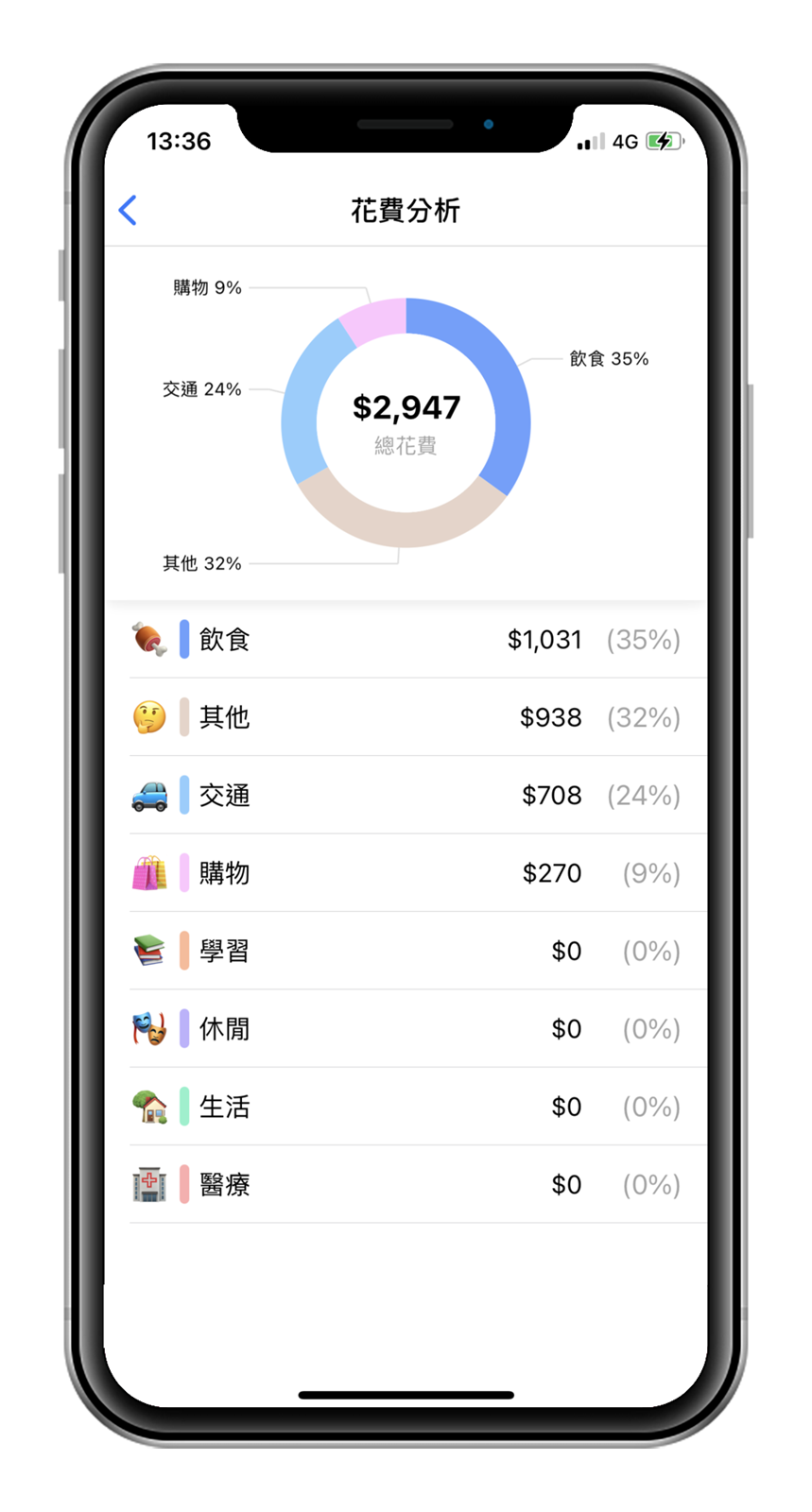Image resolution: width=812 pixels, height=1512 pixels.
Task: Select the 交通 spending row
Action: [x=406, y=796]
